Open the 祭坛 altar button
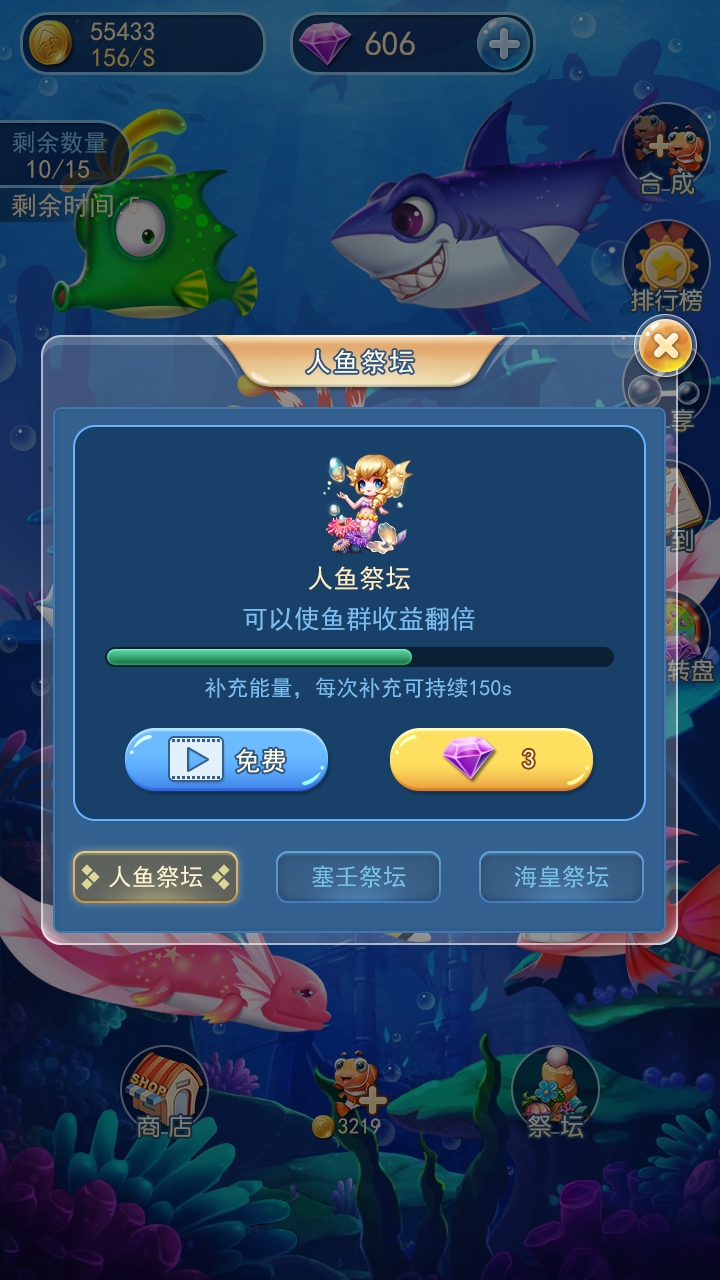The height and width of the screenshot is (1280, 720). (555, 1095)
